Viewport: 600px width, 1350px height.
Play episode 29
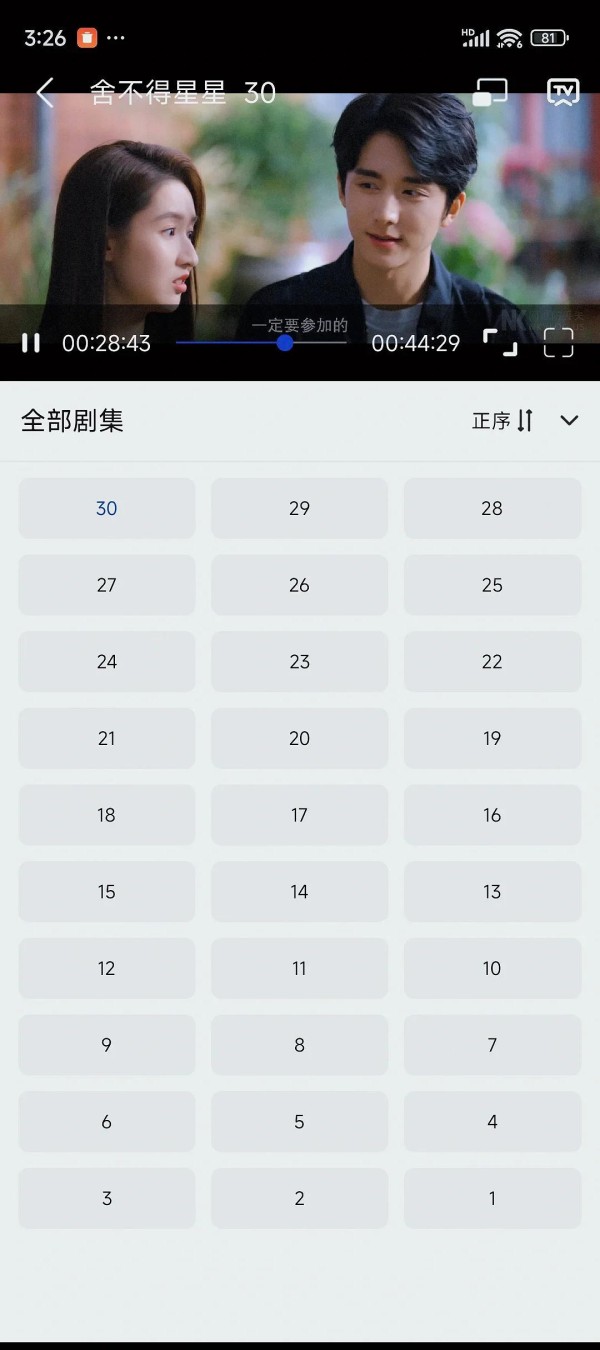point(299,508)
